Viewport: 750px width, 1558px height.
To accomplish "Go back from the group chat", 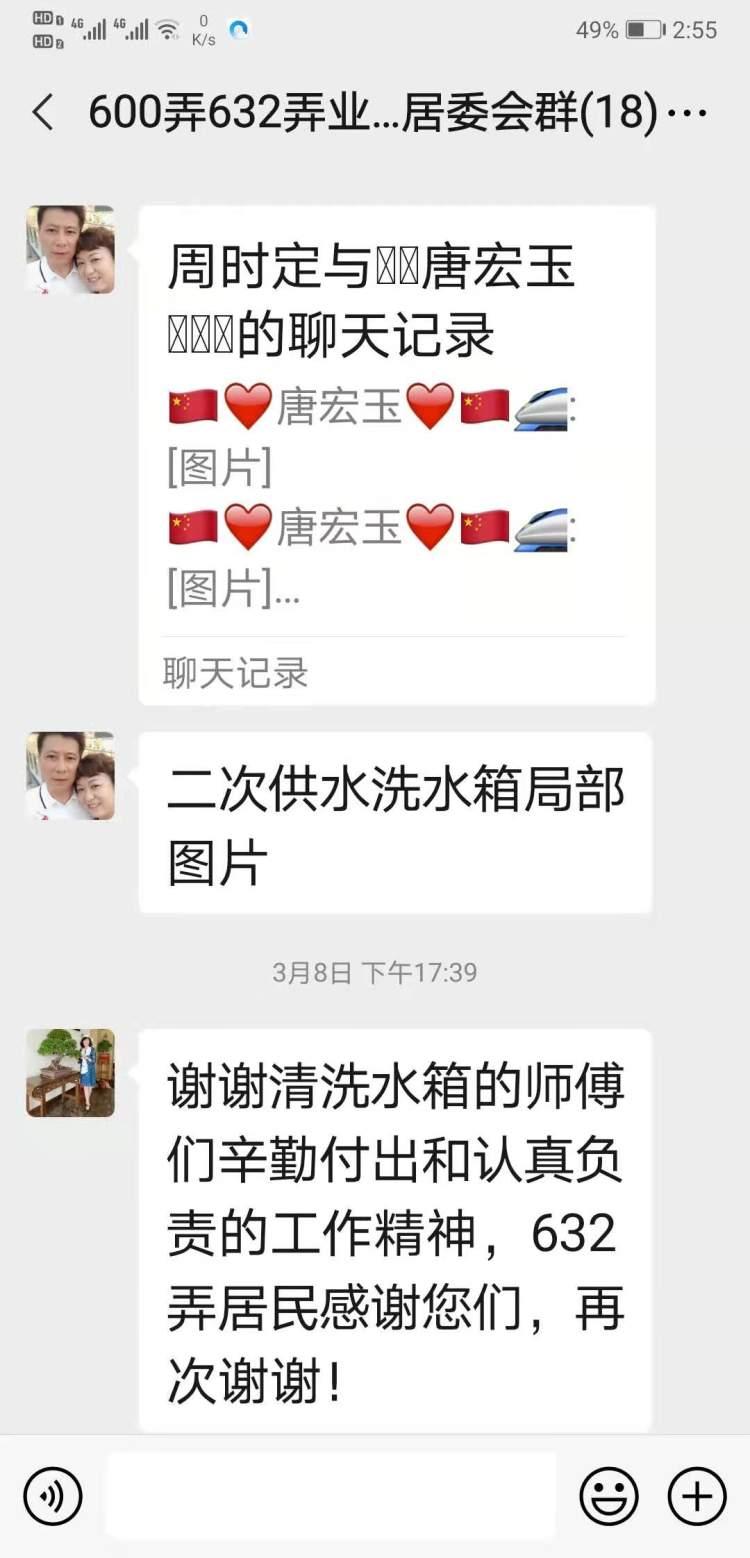I will pos(42,113).
